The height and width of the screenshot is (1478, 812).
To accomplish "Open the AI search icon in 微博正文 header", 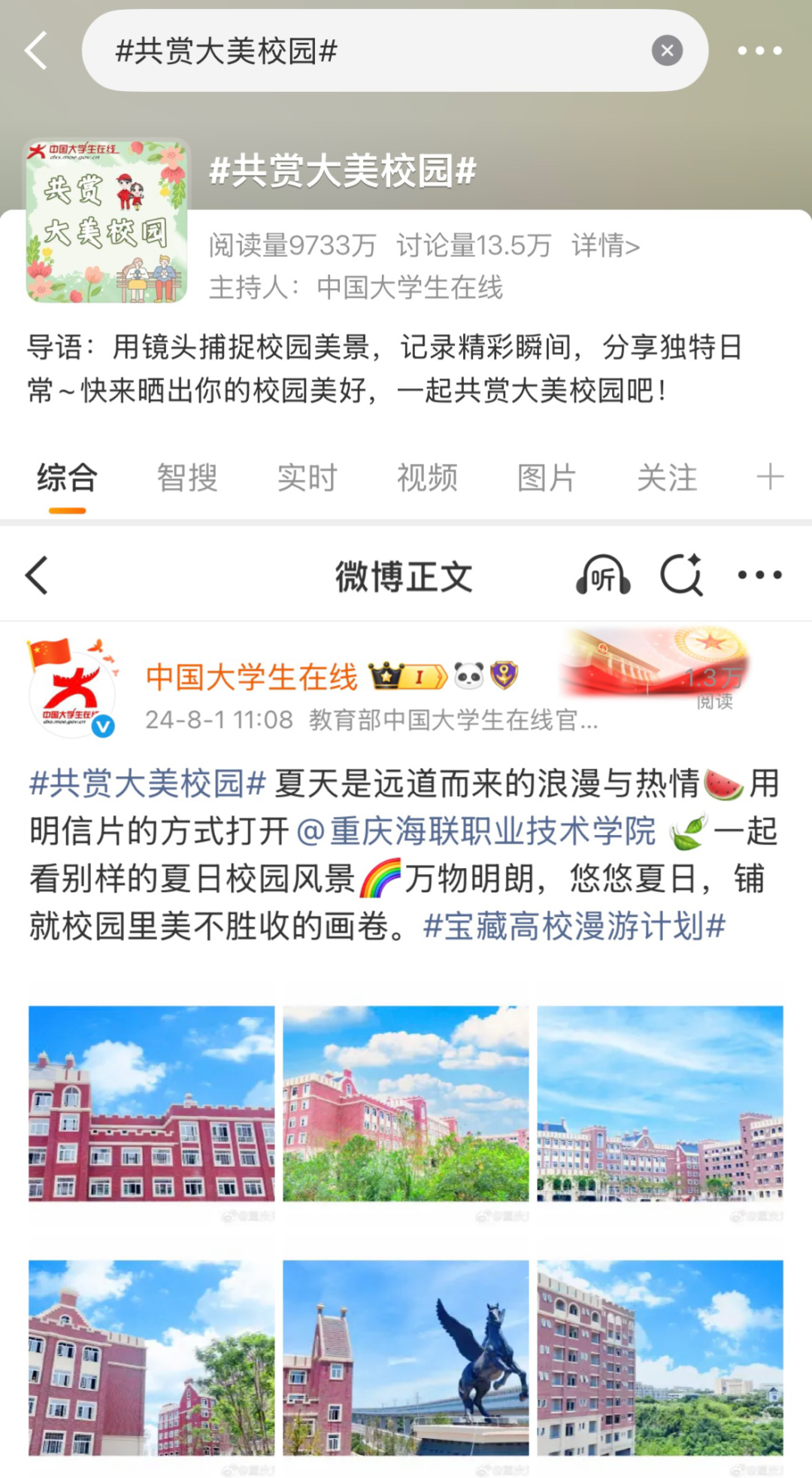I will pos(682,575).
